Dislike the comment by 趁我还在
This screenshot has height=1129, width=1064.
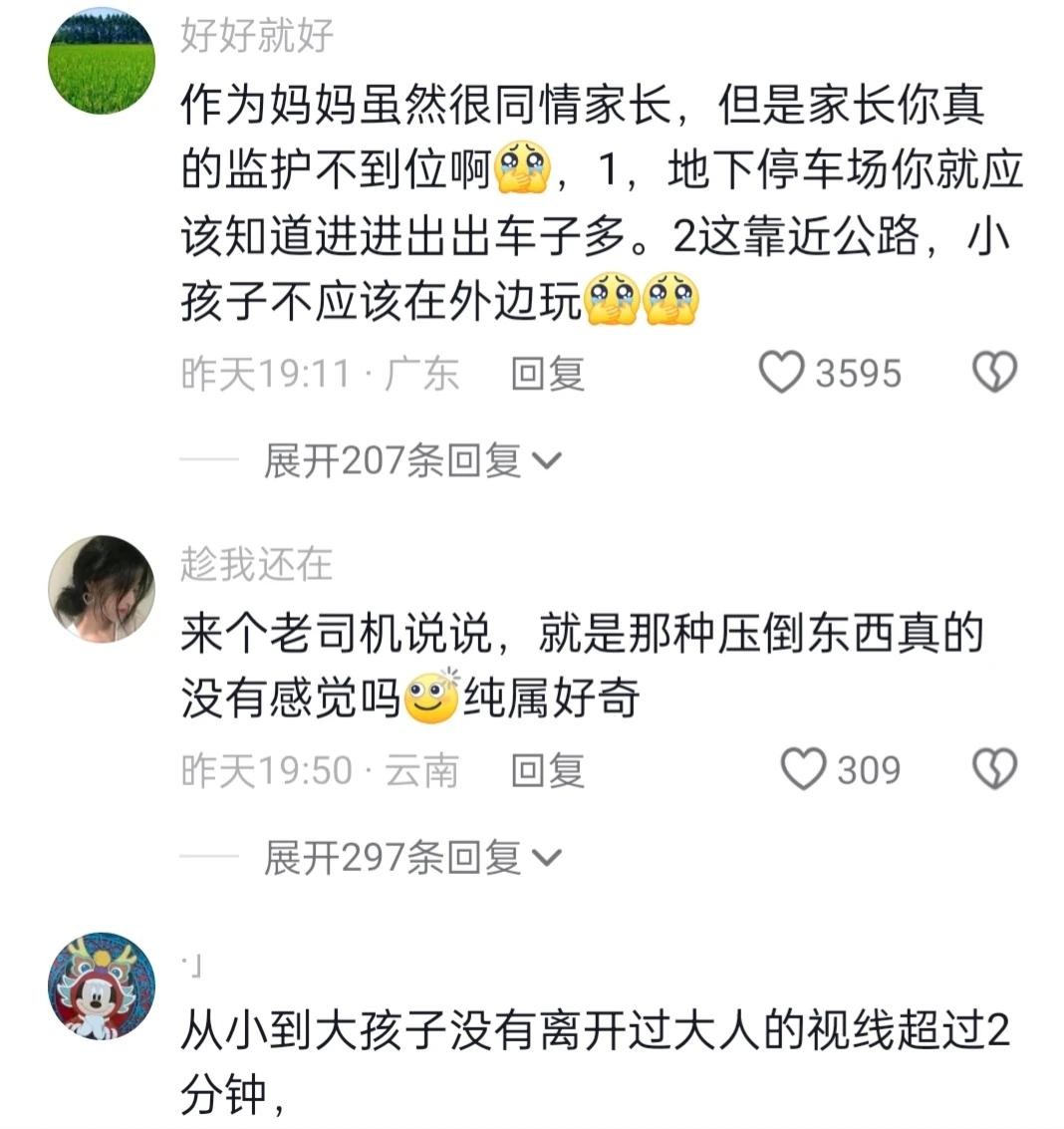pyautogui.click(x=993, y=769)
